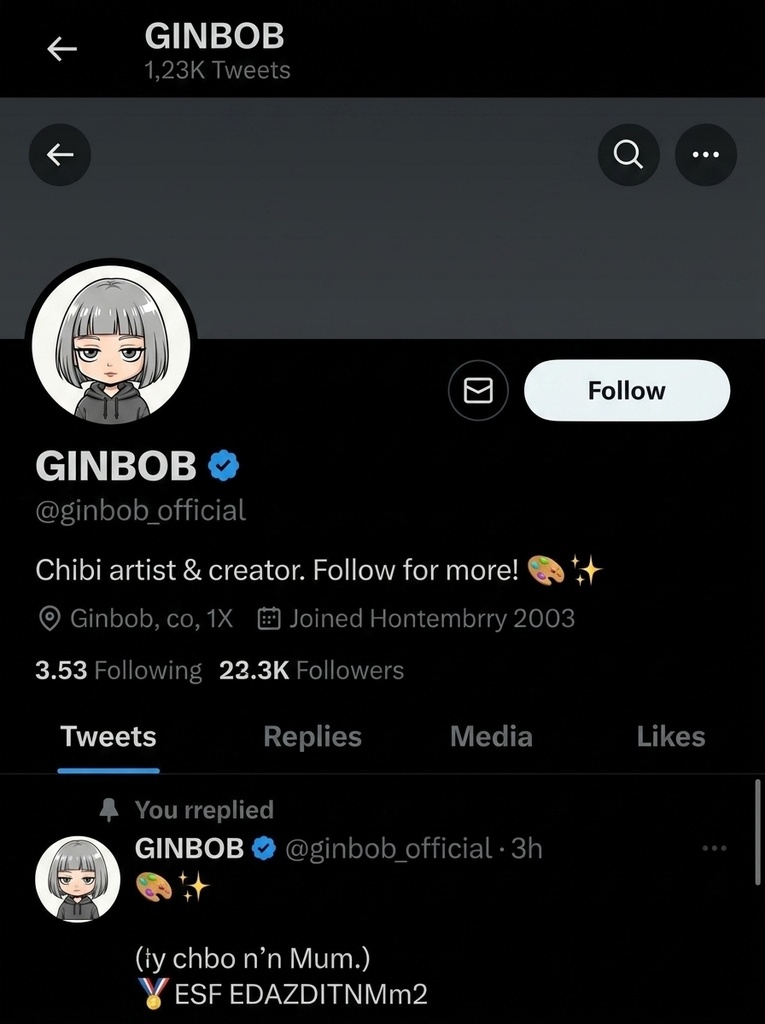Switch to the Replies tab

click(312, 737)
